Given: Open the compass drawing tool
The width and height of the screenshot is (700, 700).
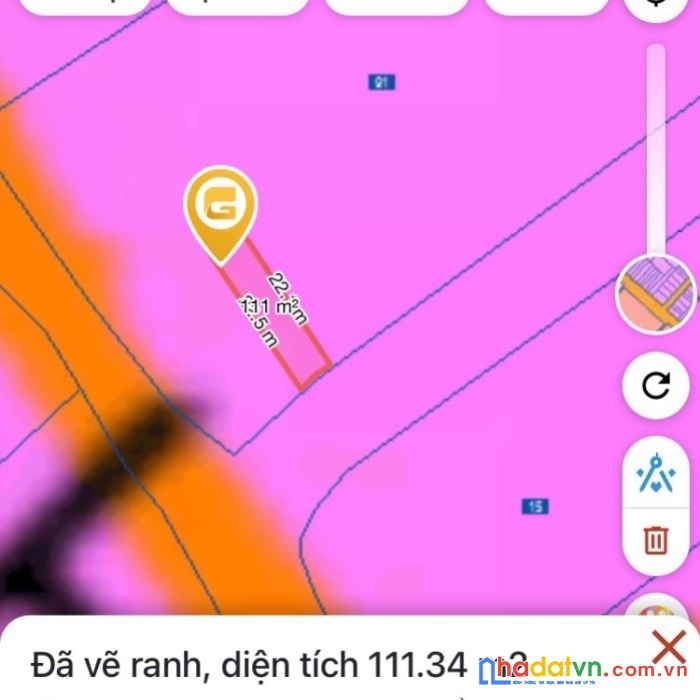Looking at the screenshot, I should click(656, 473).
